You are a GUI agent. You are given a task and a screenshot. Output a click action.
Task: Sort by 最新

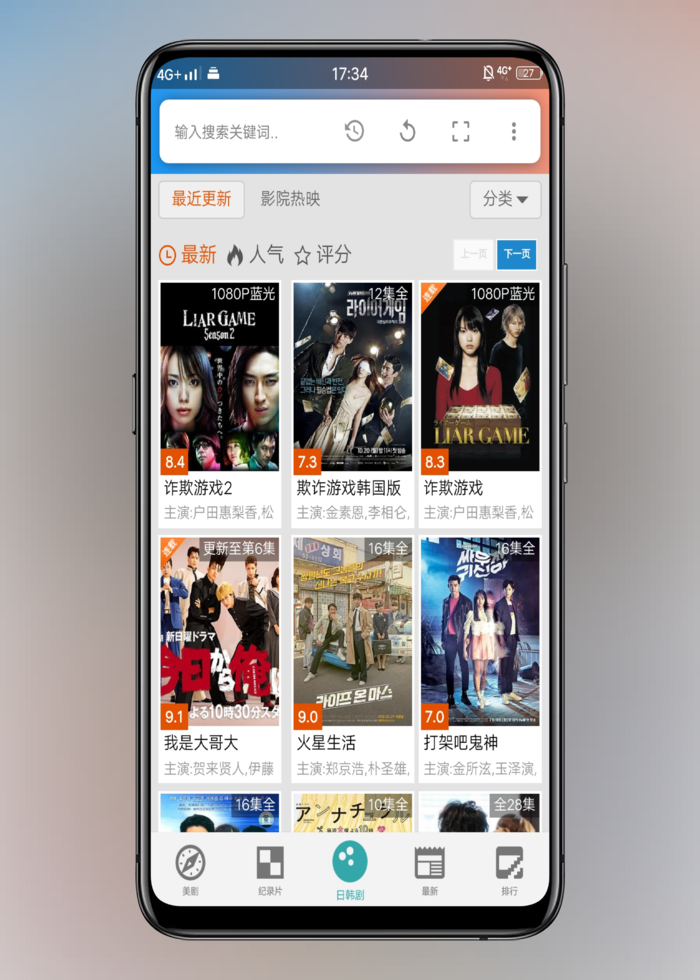click(x=188, y=255)
